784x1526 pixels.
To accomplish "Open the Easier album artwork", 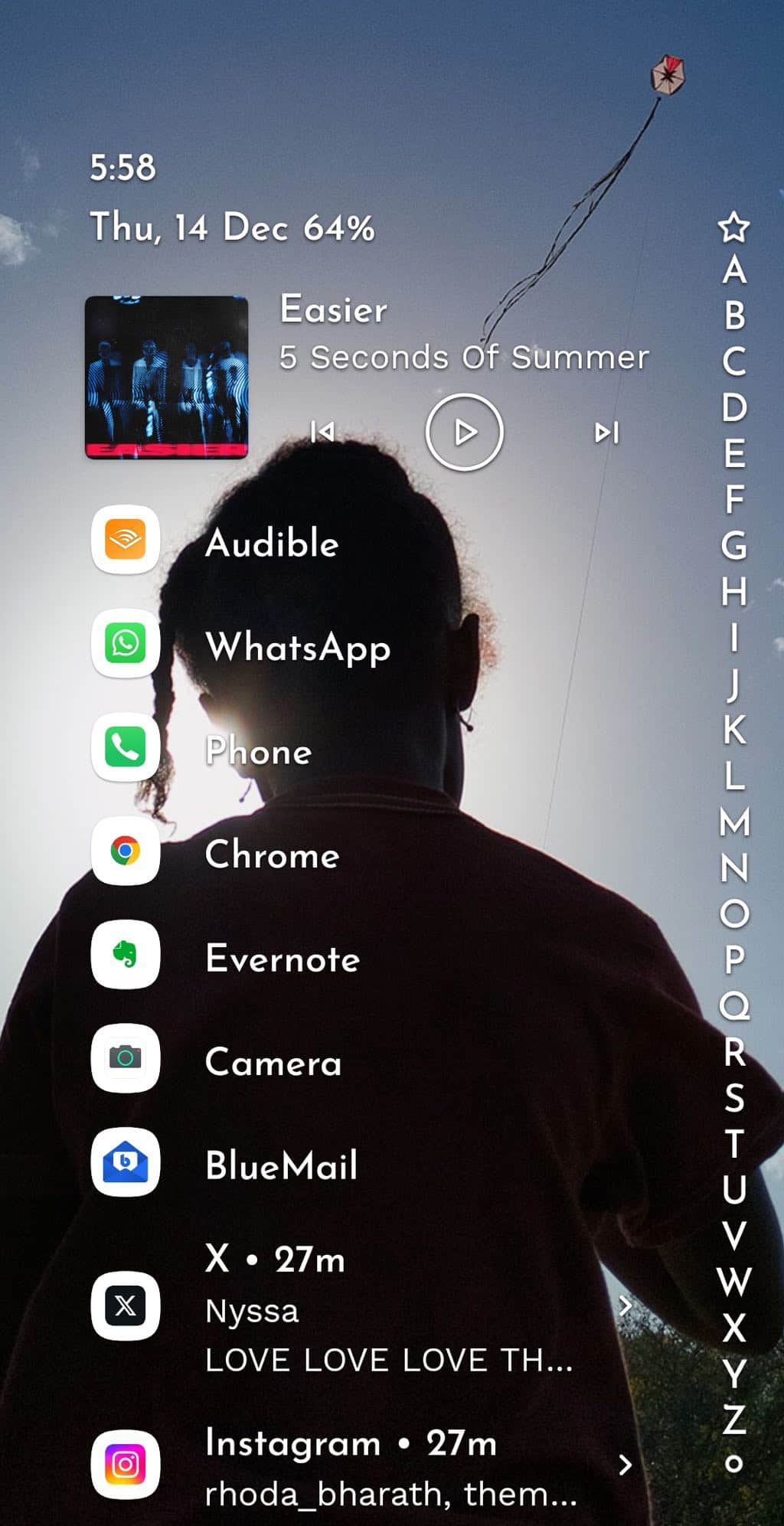I will click(166, 377).
